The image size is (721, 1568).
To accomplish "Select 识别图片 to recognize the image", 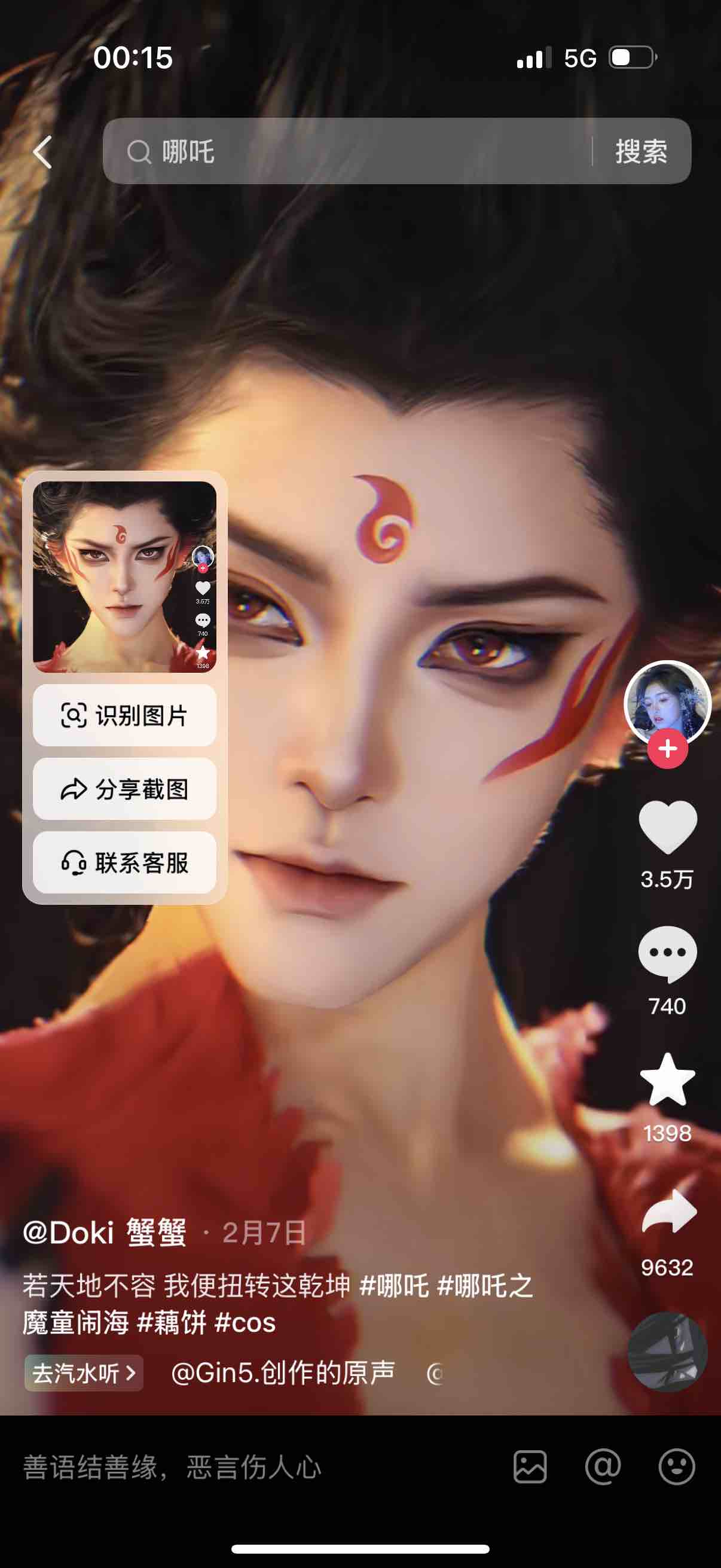I will pyautogui.click(x=124, y=715).
